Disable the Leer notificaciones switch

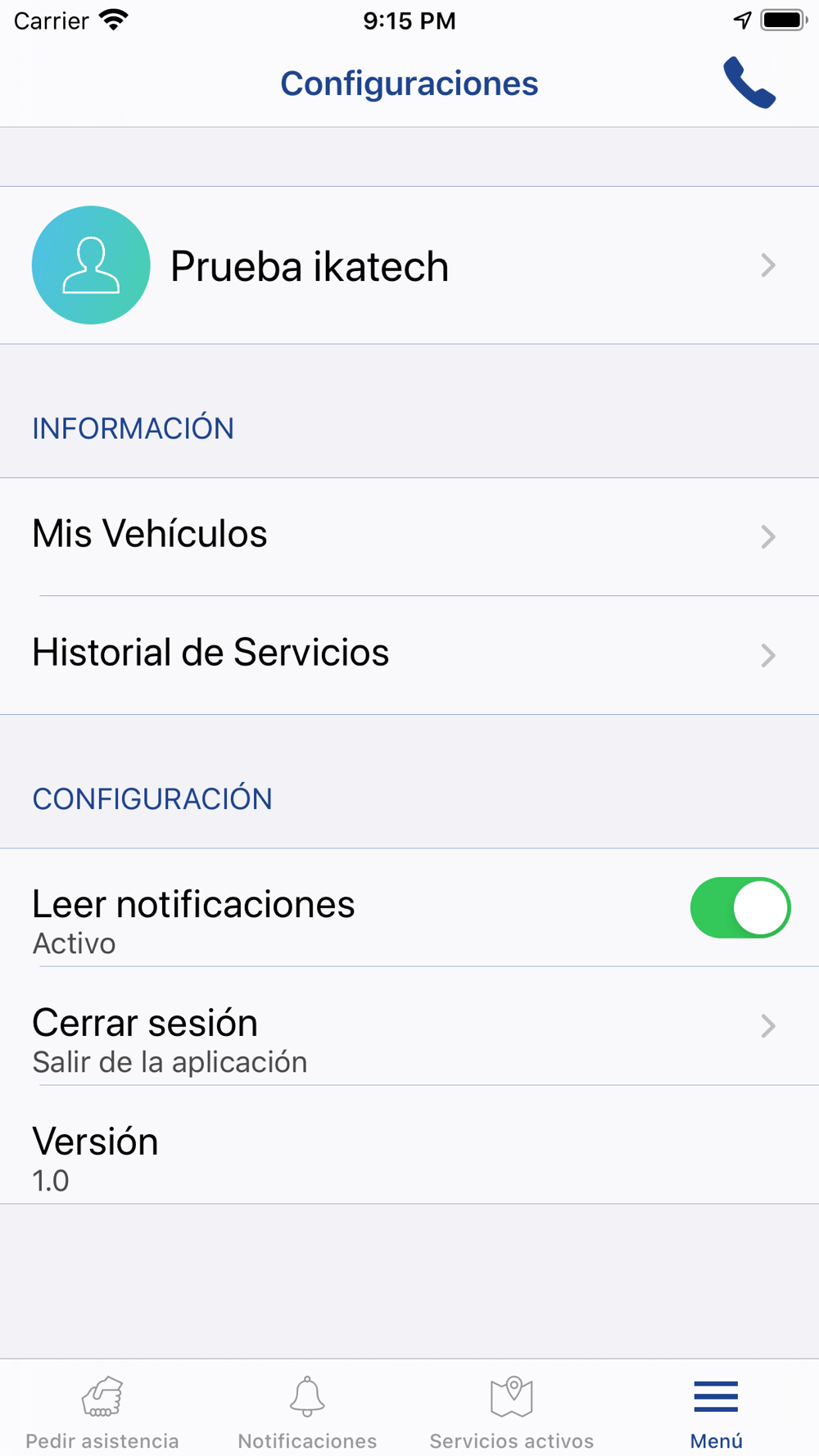(740, 907)
